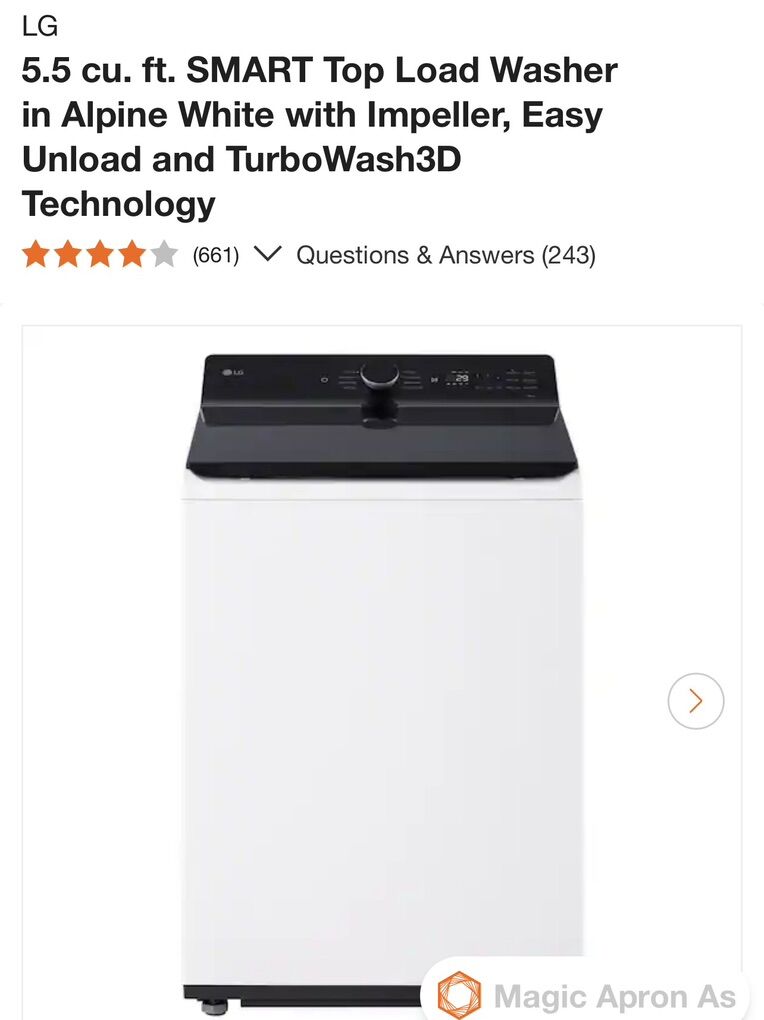Select the LG brand name
The image size is (764, 1020).
[40, 25]
